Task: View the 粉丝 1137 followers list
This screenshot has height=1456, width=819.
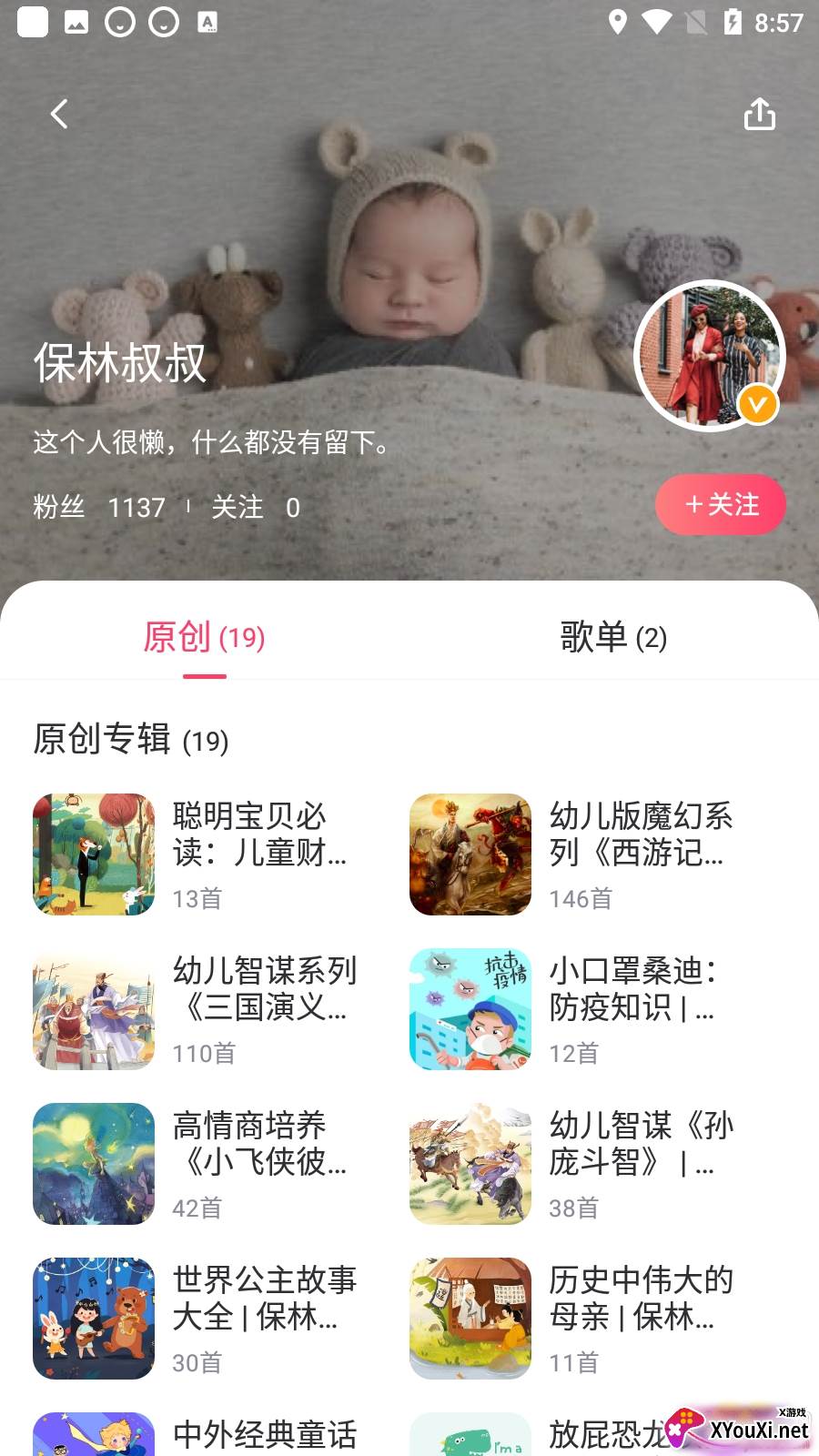Action: (x=99, y=507)
